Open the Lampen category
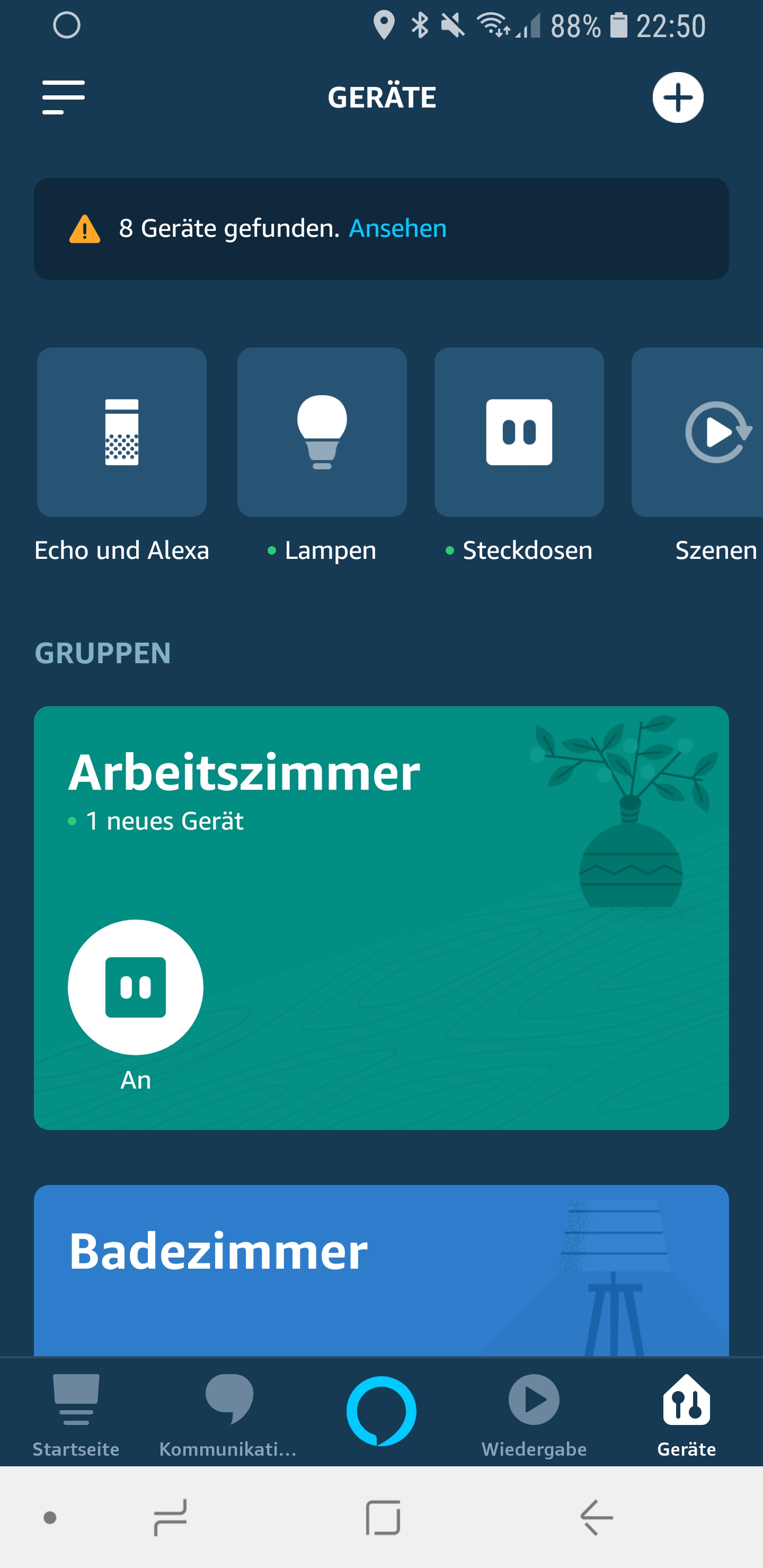This screenshot has height=1568, width=763. click(322, 432)
